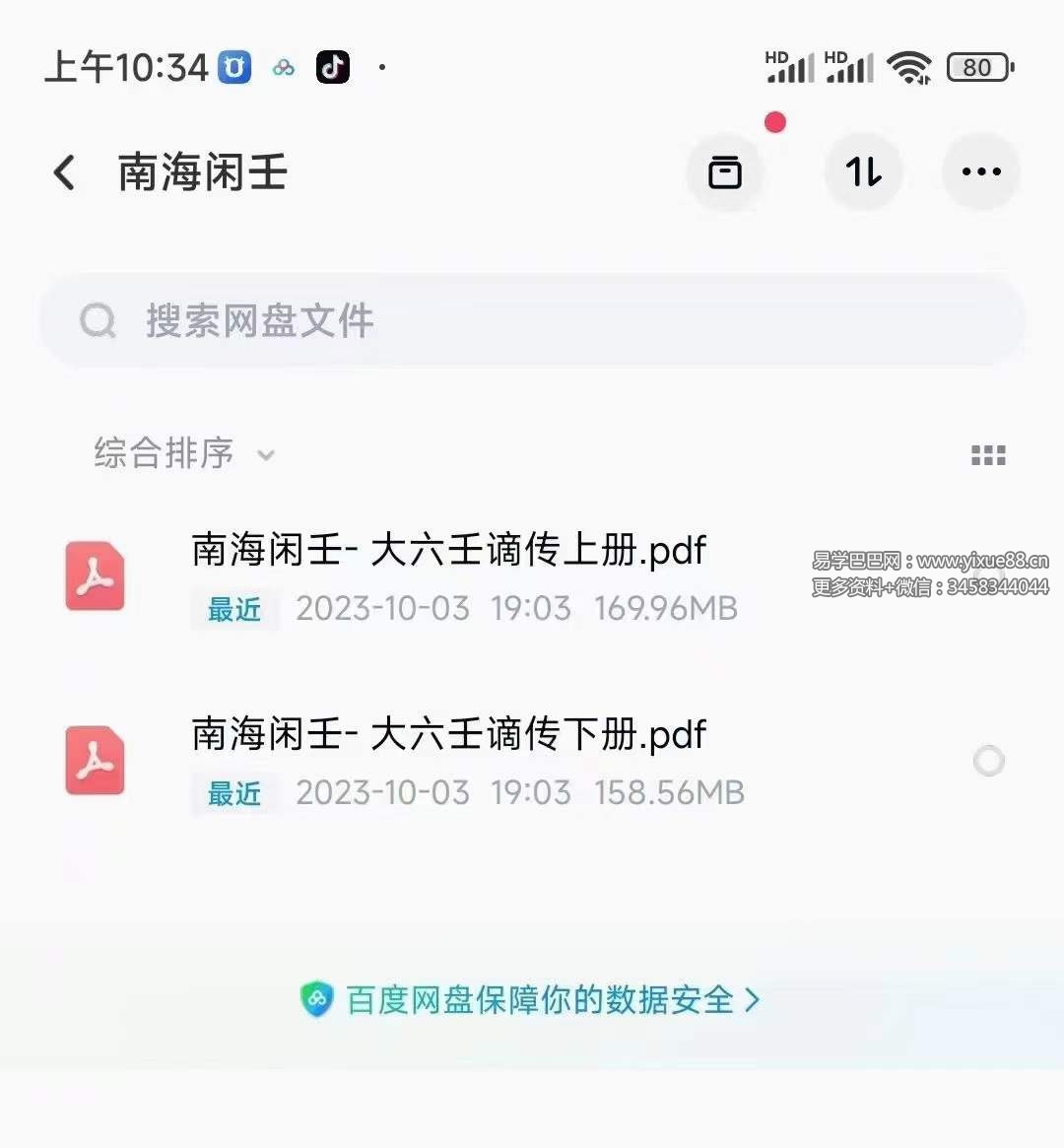Check the battery indicator showing 80
Viewport: 1064px width, 1148px height.
(x=978, y=67)
